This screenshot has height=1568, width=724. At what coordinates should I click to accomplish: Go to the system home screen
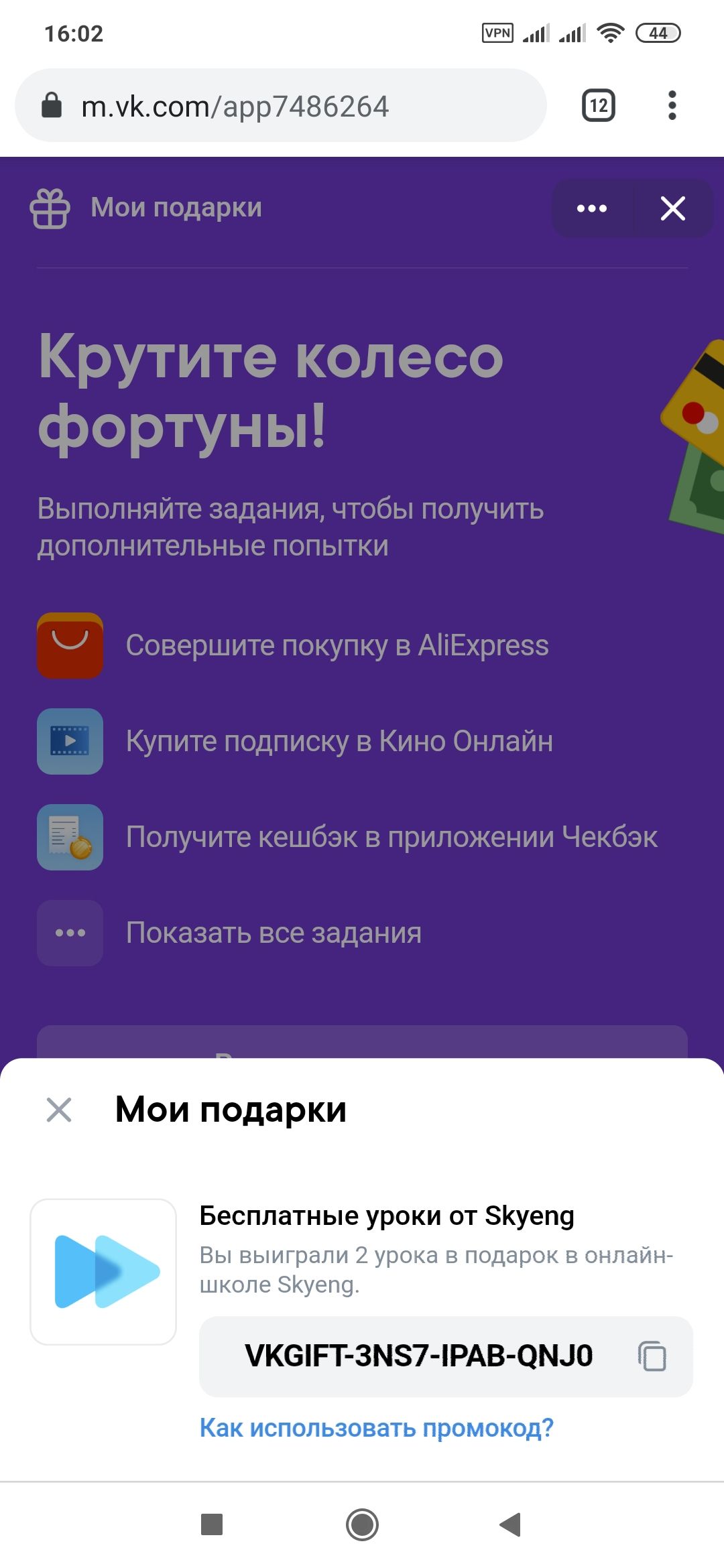(x=362, y=1524)
